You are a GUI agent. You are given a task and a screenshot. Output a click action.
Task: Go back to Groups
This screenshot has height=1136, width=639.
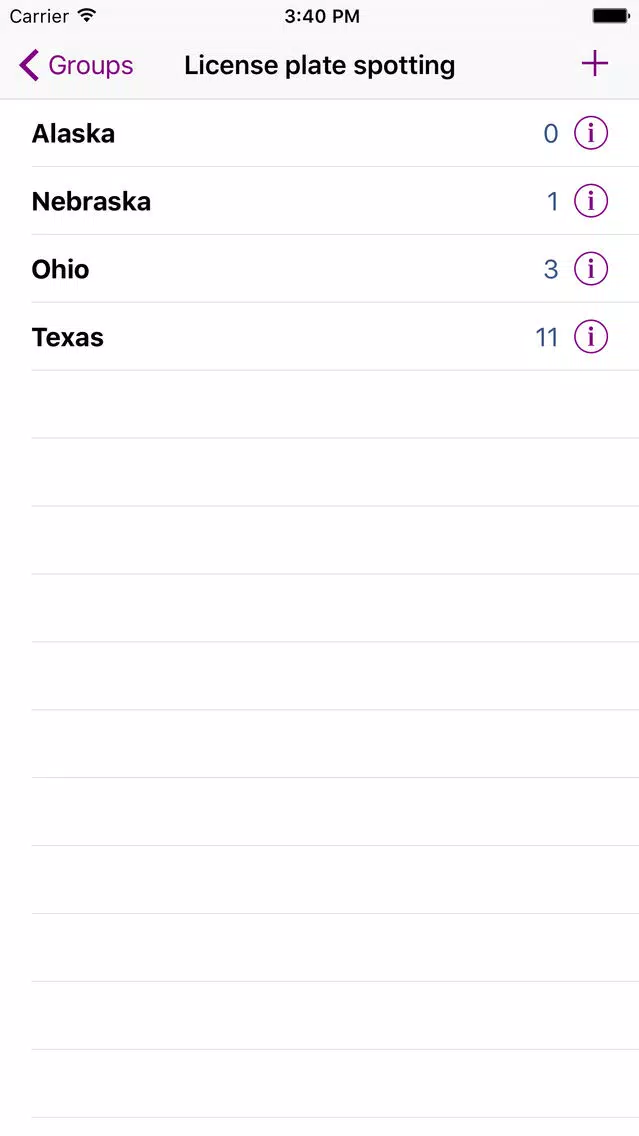pyautogui.click(x=76, y=65)
